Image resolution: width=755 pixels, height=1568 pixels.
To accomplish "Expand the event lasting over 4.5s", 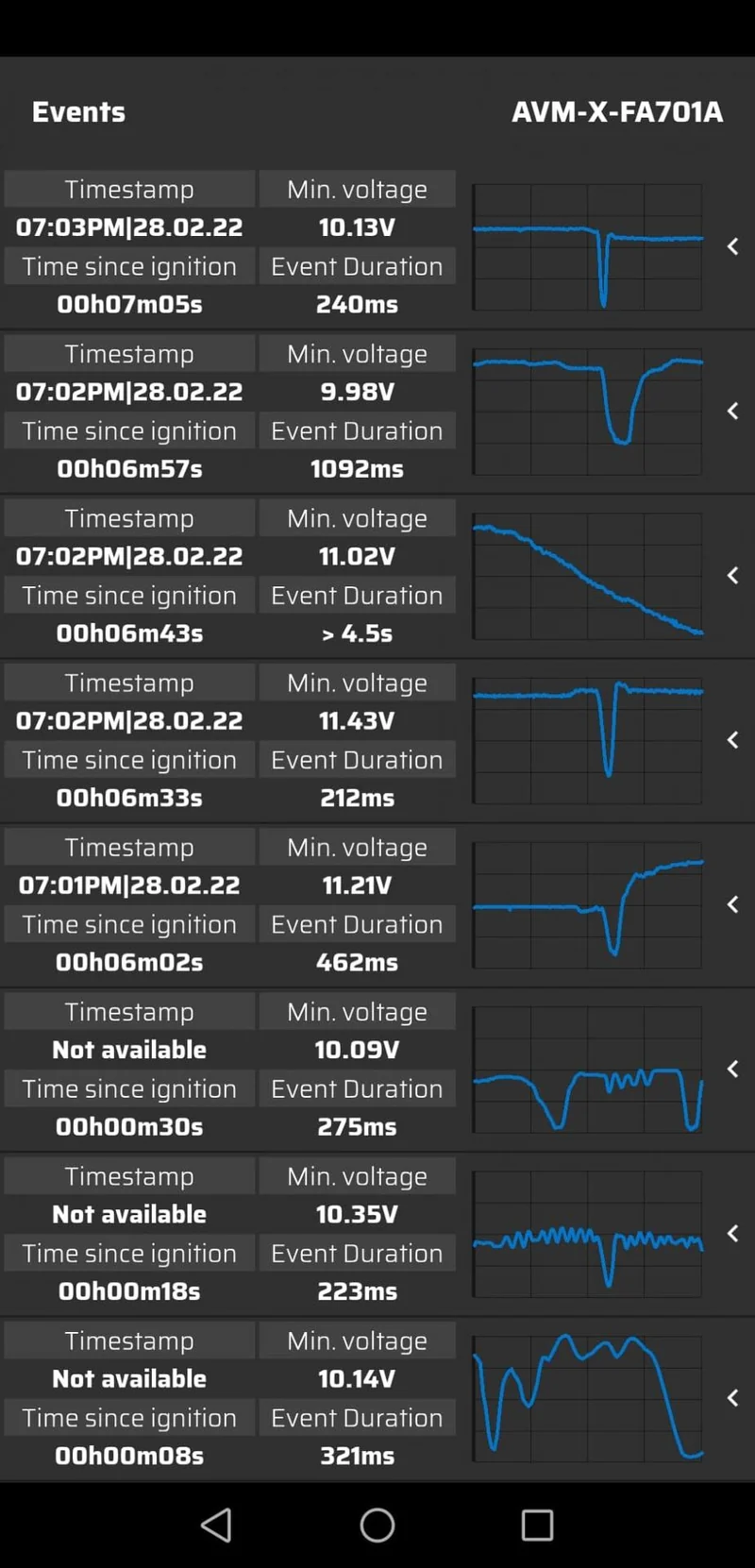I will coord(732,575).
